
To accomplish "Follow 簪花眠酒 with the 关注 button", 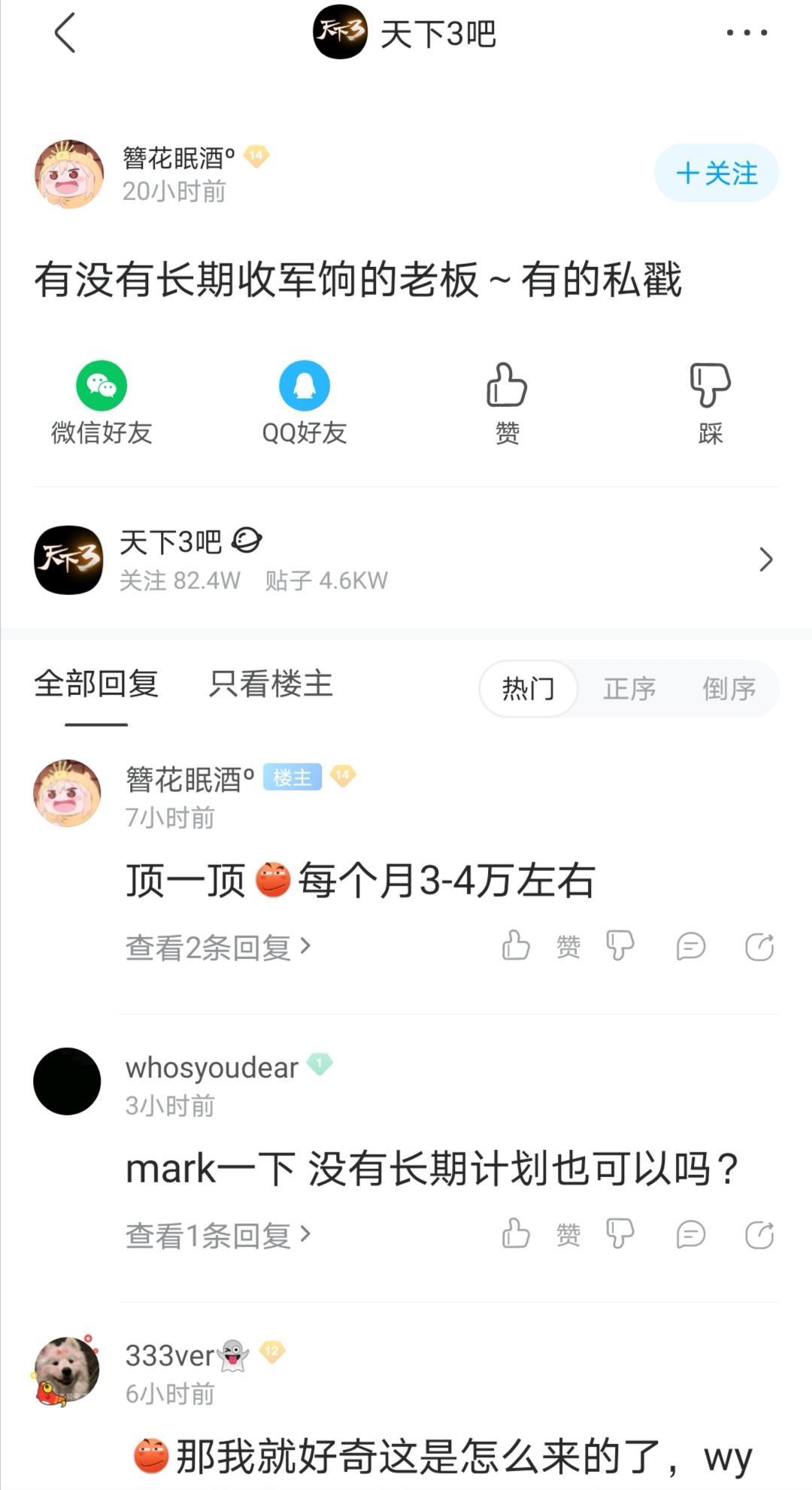I will tap(716, 174).
